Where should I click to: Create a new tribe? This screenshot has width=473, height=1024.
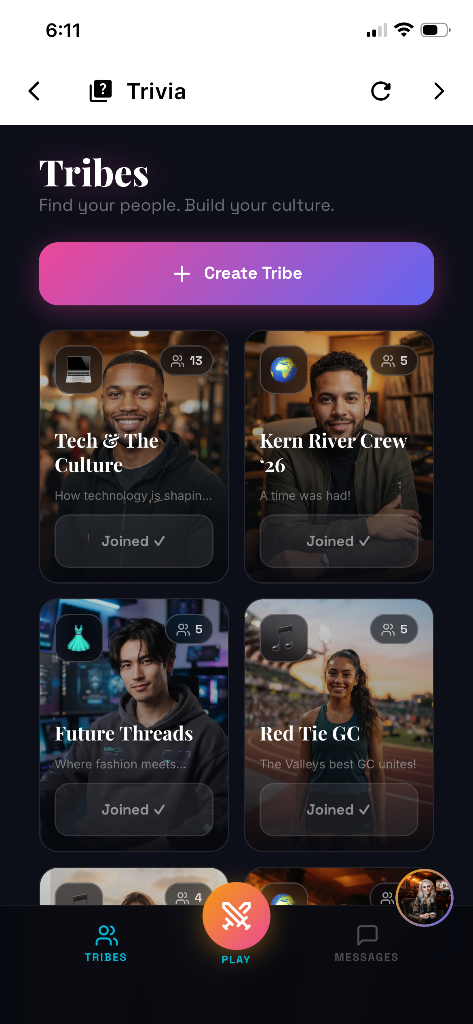coord(236,273)
